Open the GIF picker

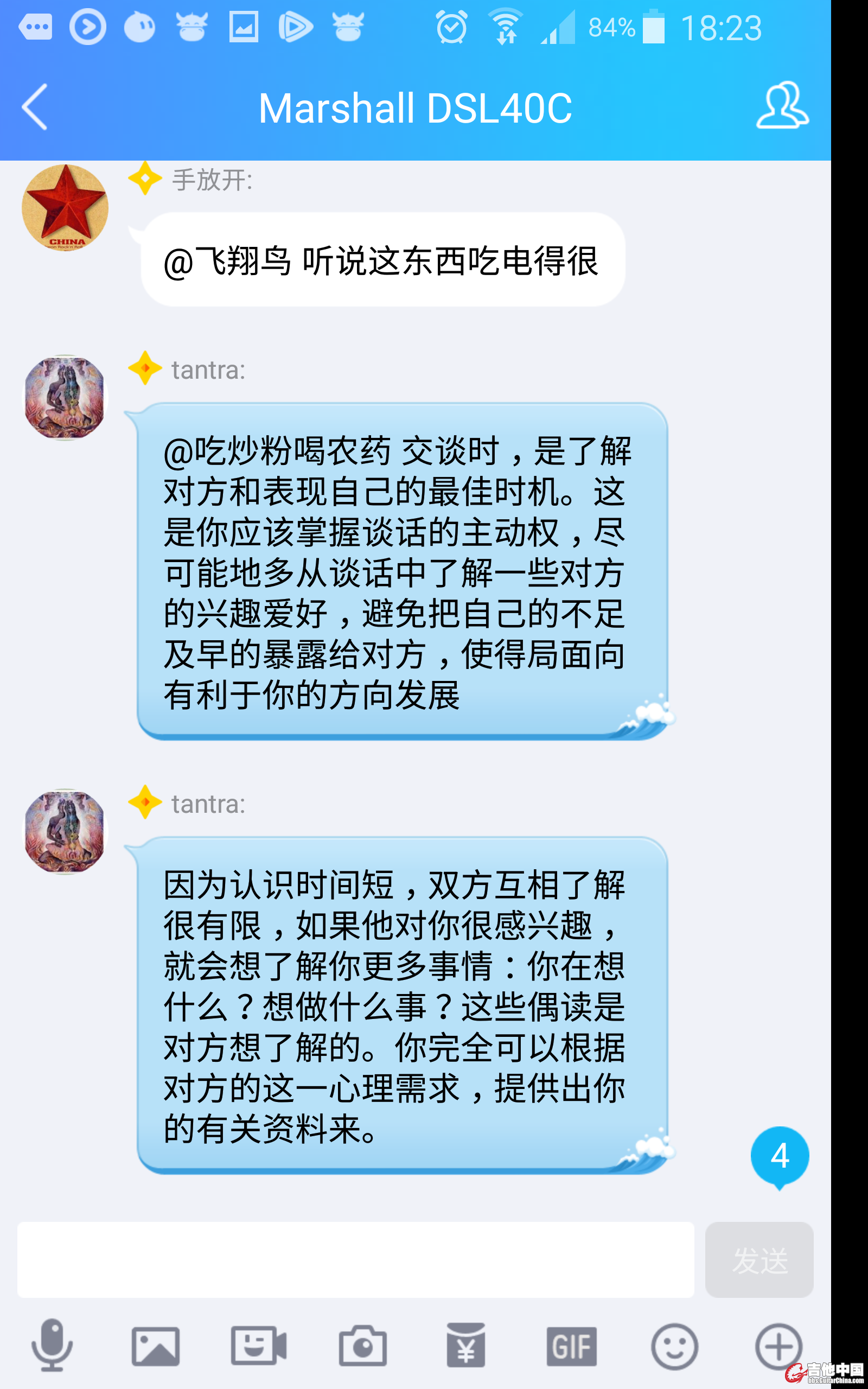[571, 1346]
